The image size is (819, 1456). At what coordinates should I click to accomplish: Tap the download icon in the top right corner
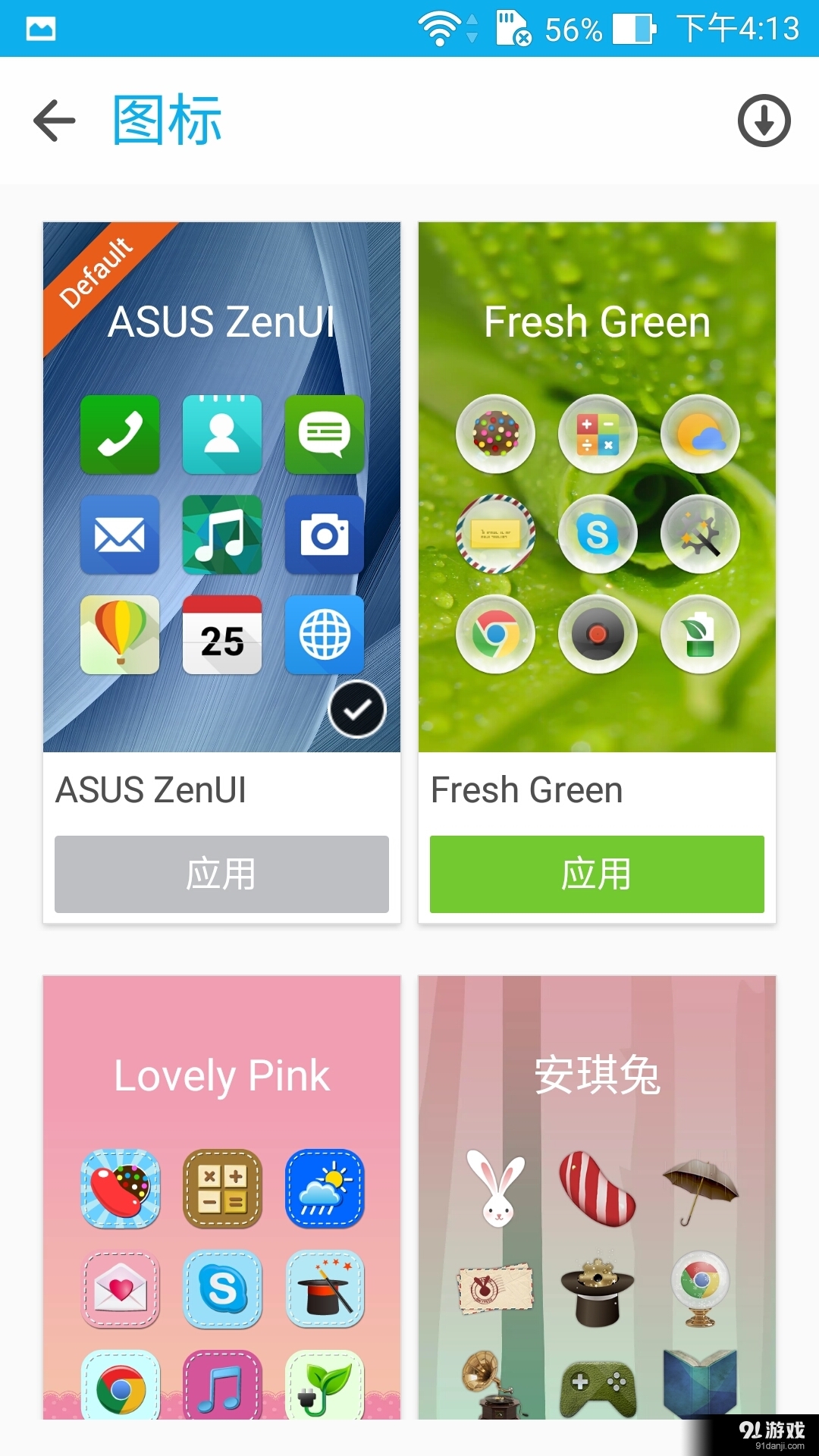pyautogui.click(x=764, y=121)
